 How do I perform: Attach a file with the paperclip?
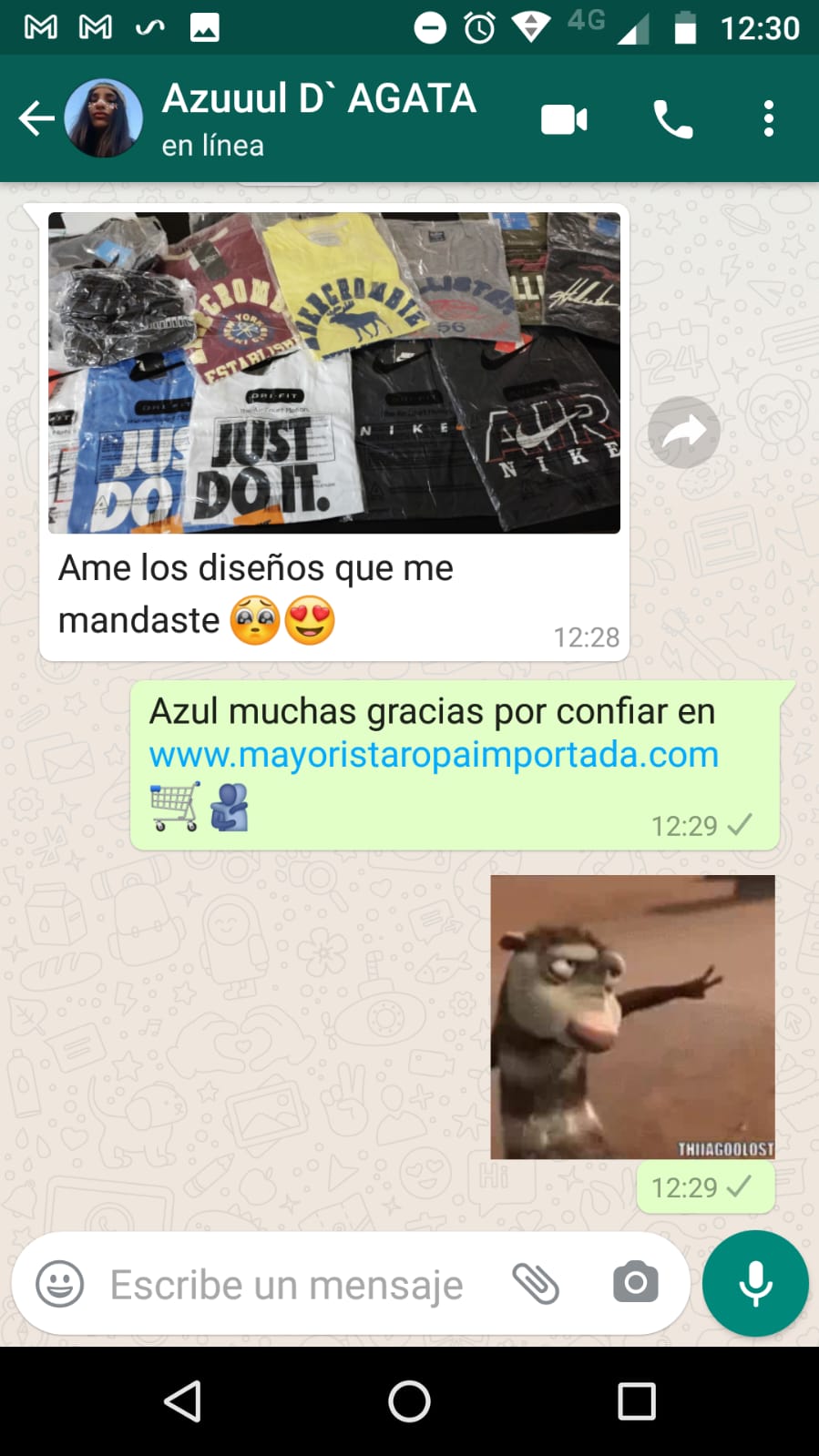pos(536,1284)
